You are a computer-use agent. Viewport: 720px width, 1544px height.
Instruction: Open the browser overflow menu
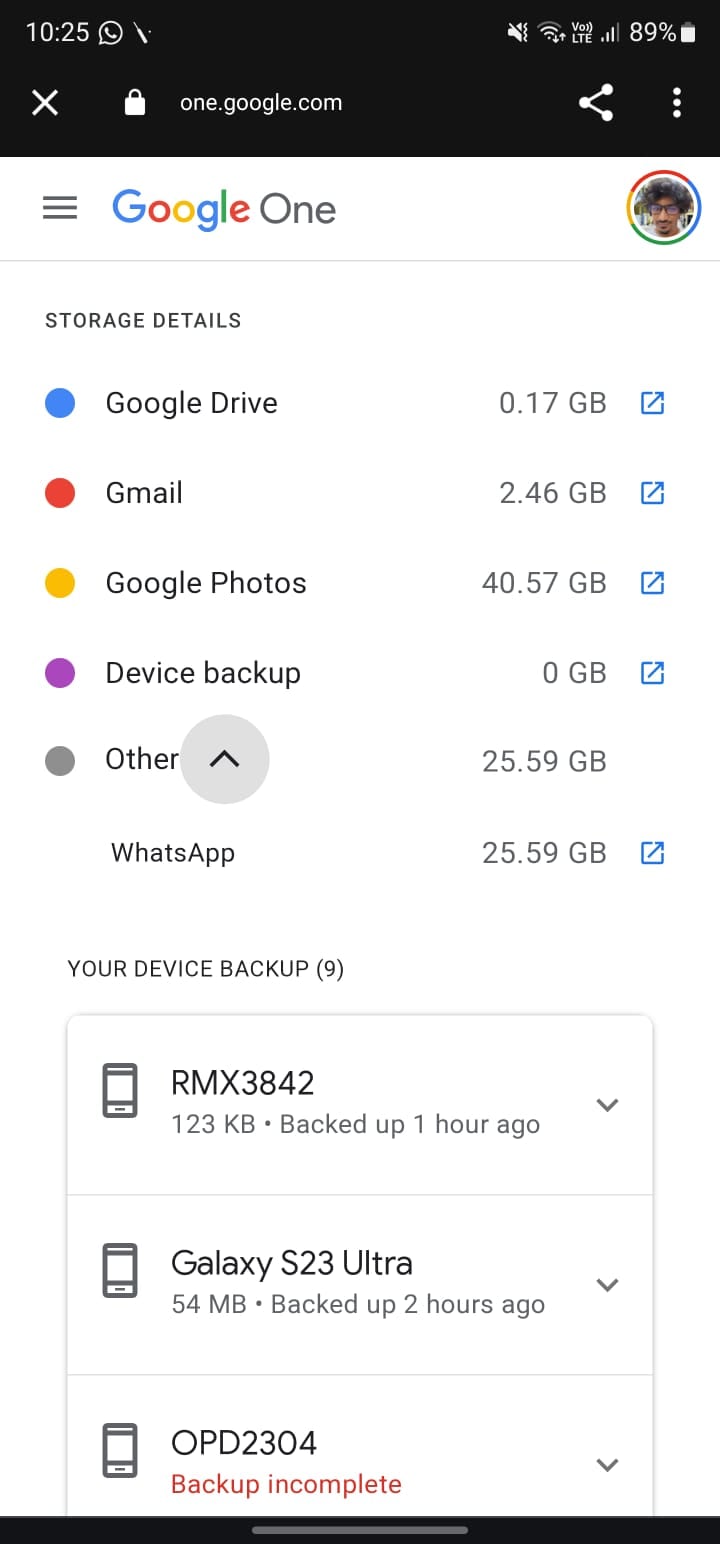(x=676, y=102)
